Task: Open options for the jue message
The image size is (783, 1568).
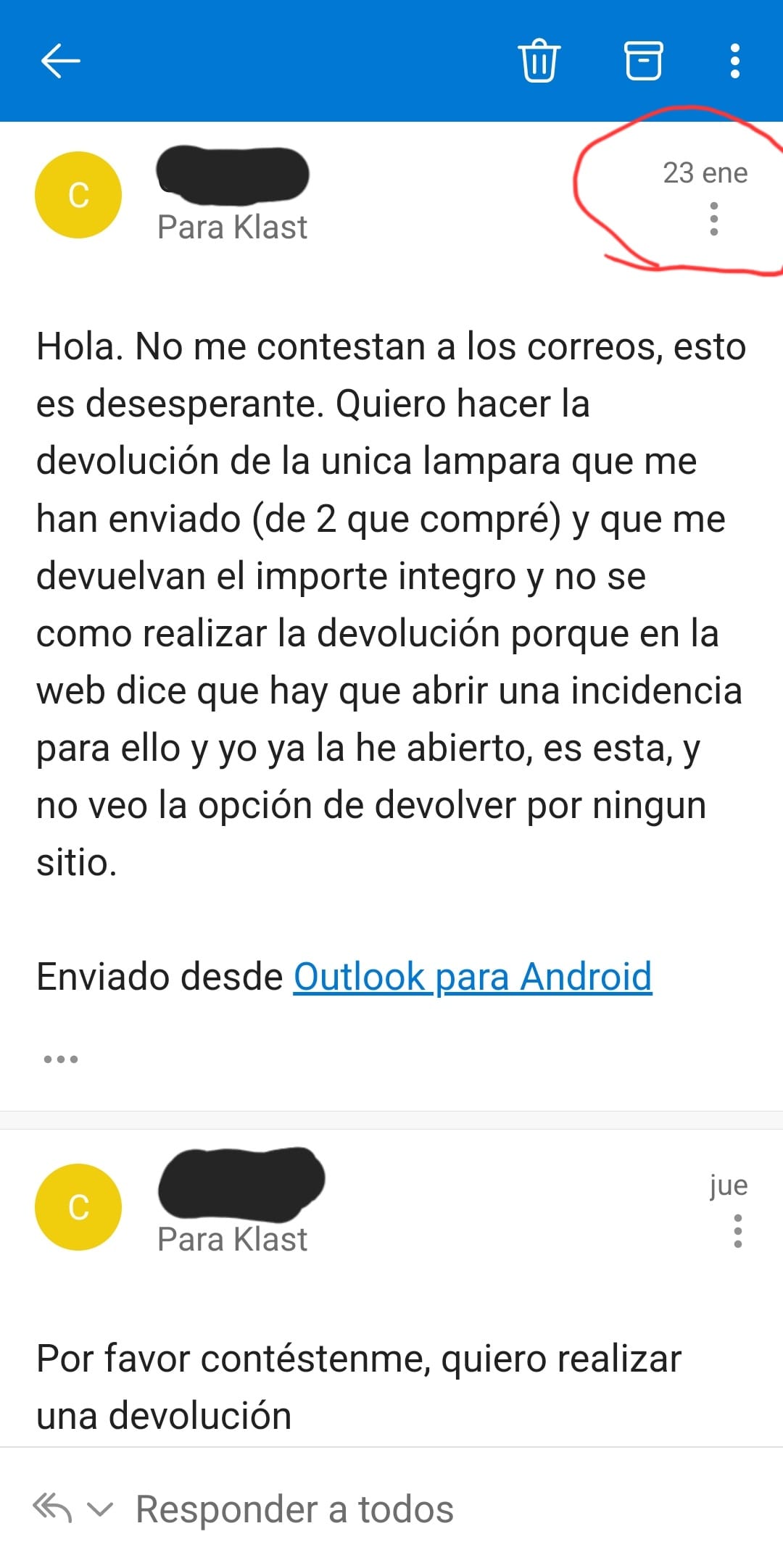Action: (738, 1231)
